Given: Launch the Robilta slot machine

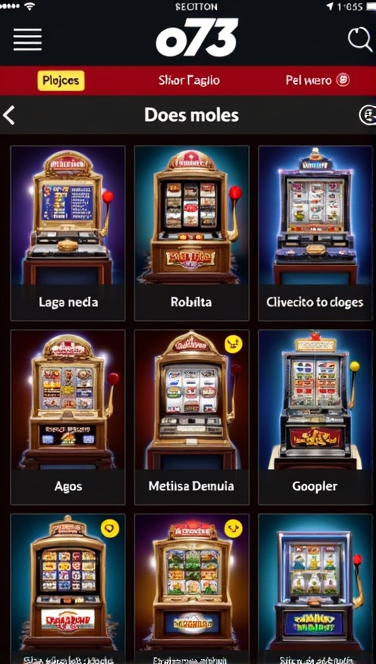Looking at the screenshot, I should tap(191, 233).
